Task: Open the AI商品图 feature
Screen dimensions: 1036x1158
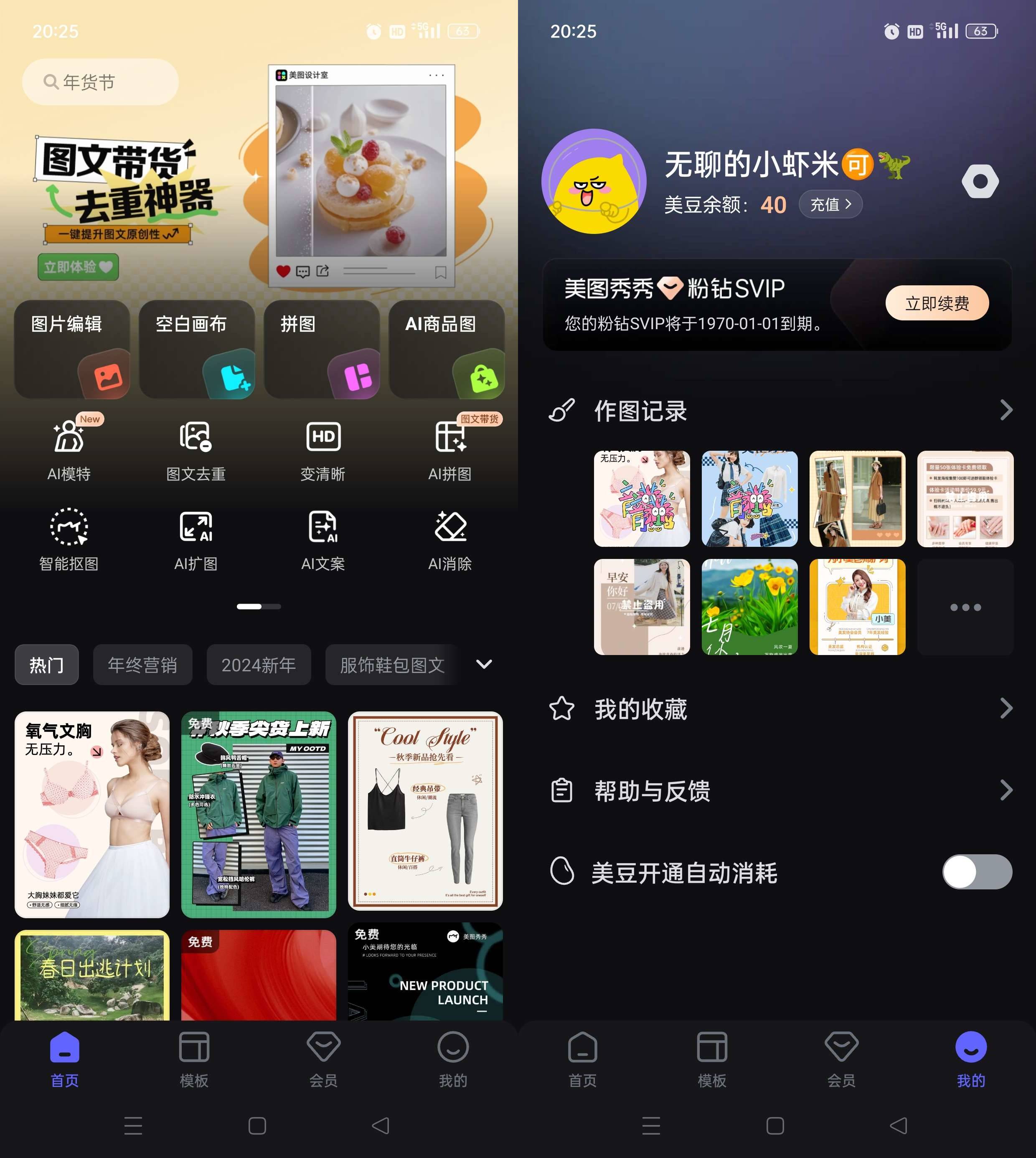Action: 446,349
